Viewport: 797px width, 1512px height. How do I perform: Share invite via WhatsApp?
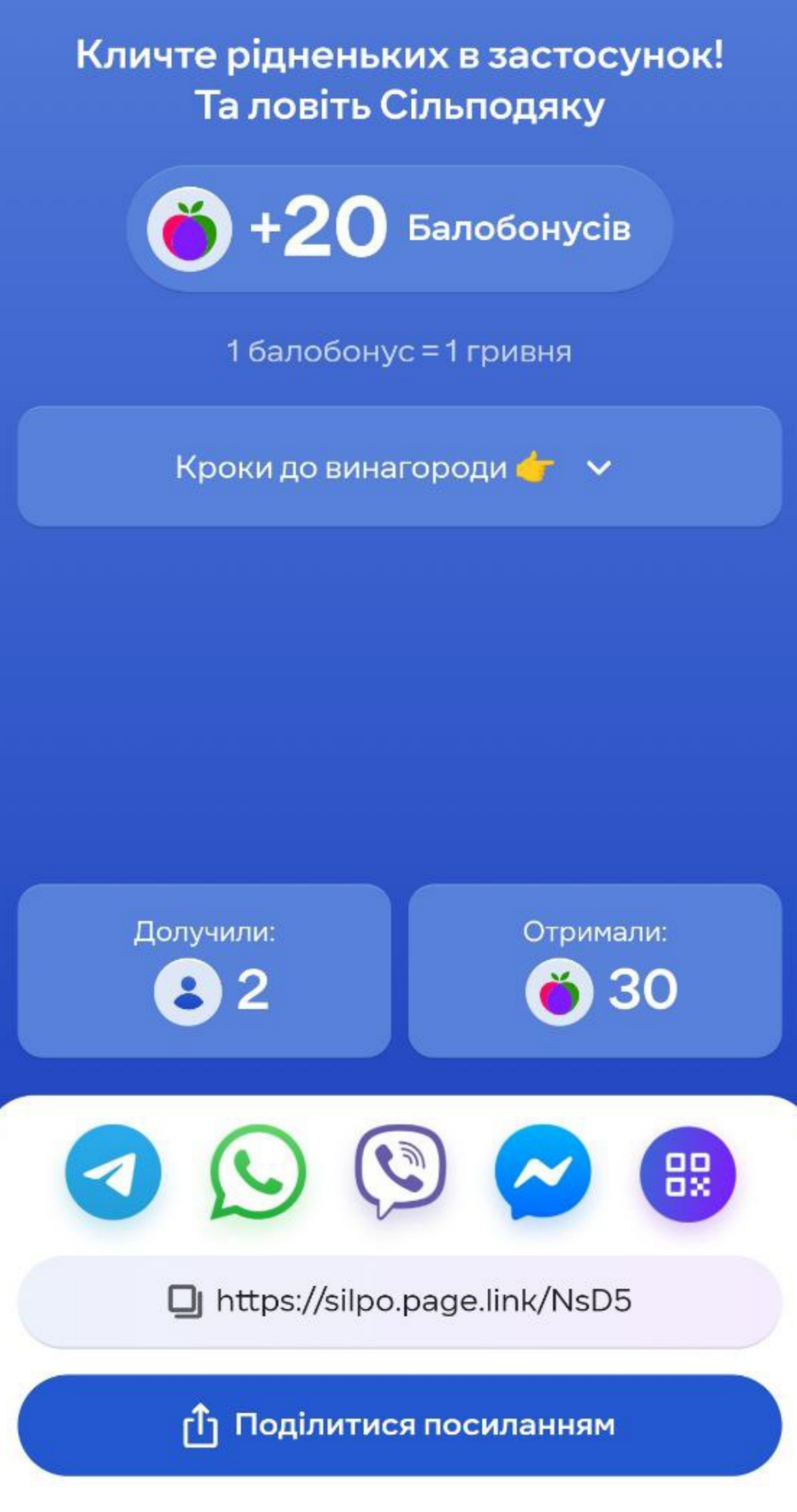[257, 1171]
